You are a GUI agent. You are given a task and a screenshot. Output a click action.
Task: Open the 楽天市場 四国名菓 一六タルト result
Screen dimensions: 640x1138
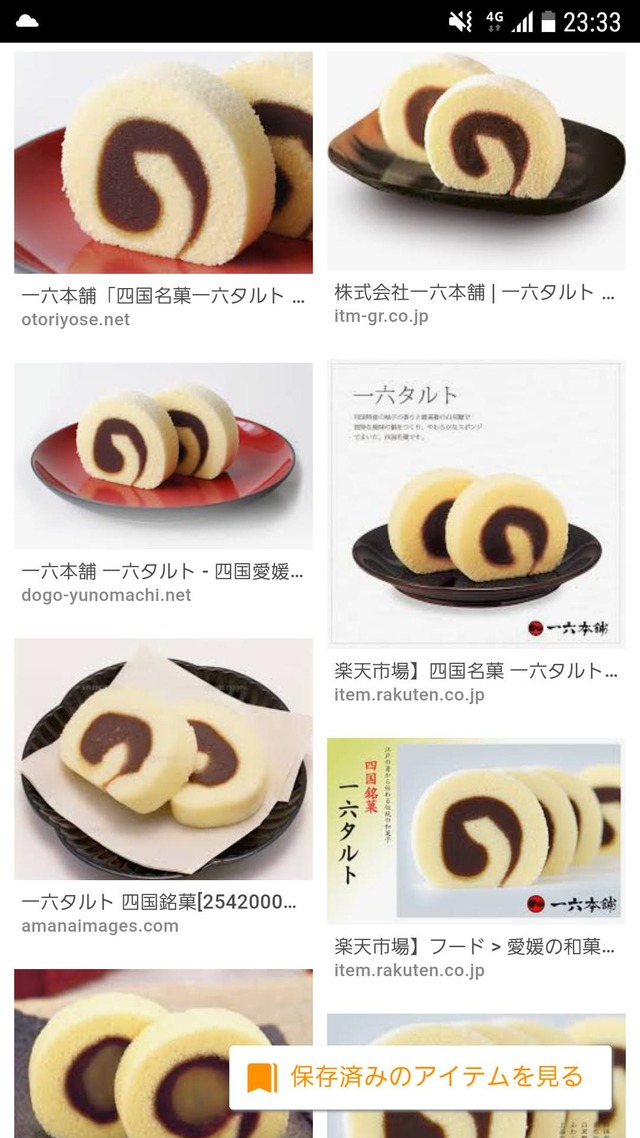pyautogui.click(x=476, y=505)
